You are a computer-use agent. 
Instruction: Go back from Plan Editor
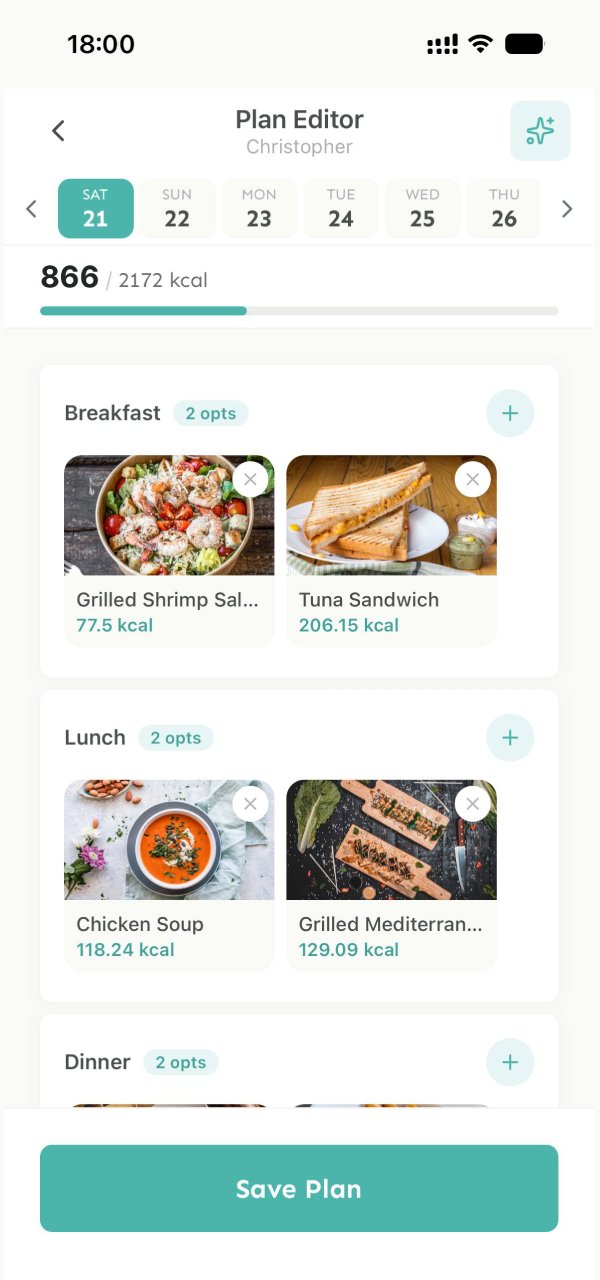click(58, 130)
